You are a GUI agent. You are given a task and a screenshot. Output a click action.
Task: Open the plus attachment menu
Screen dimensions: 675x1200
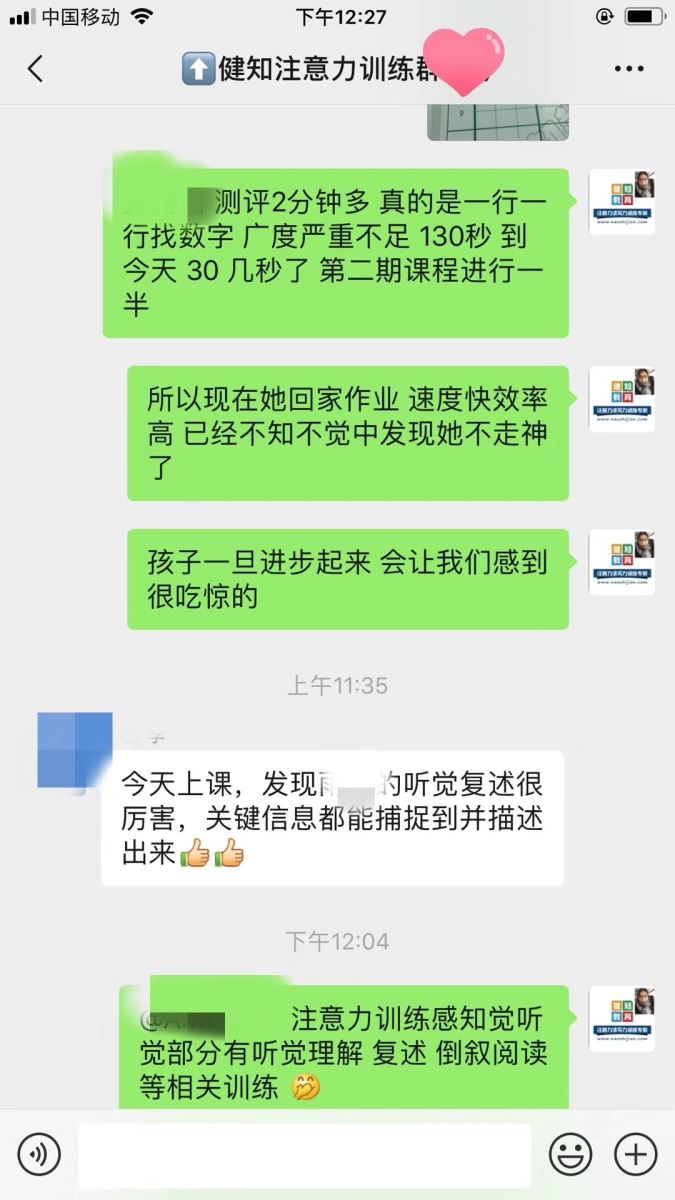pyautogui.click(x=635, y=1155)
